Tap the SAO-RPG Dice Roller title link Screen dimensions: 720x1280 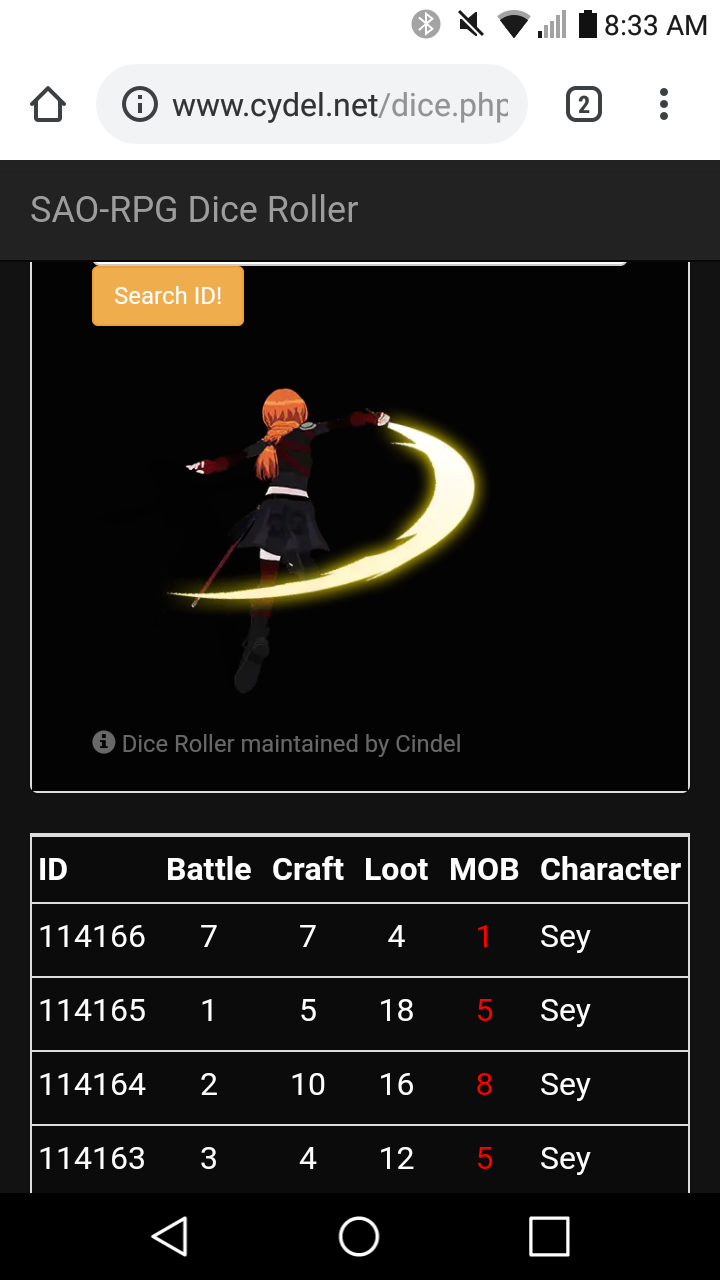point(194,210)
